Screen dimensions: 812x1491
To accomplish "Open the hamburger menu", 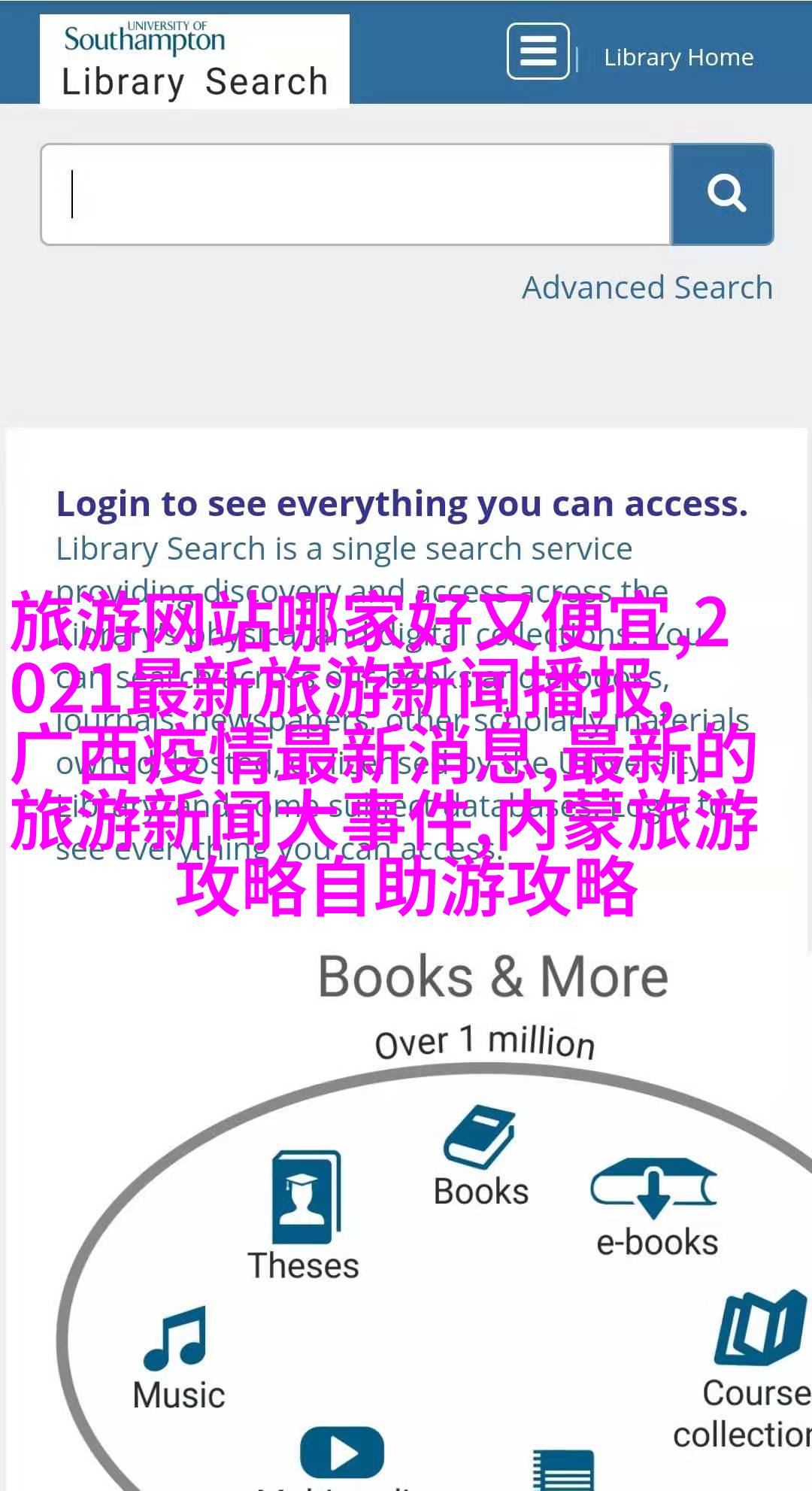I will pyautogui.click(x=538, y=52).
